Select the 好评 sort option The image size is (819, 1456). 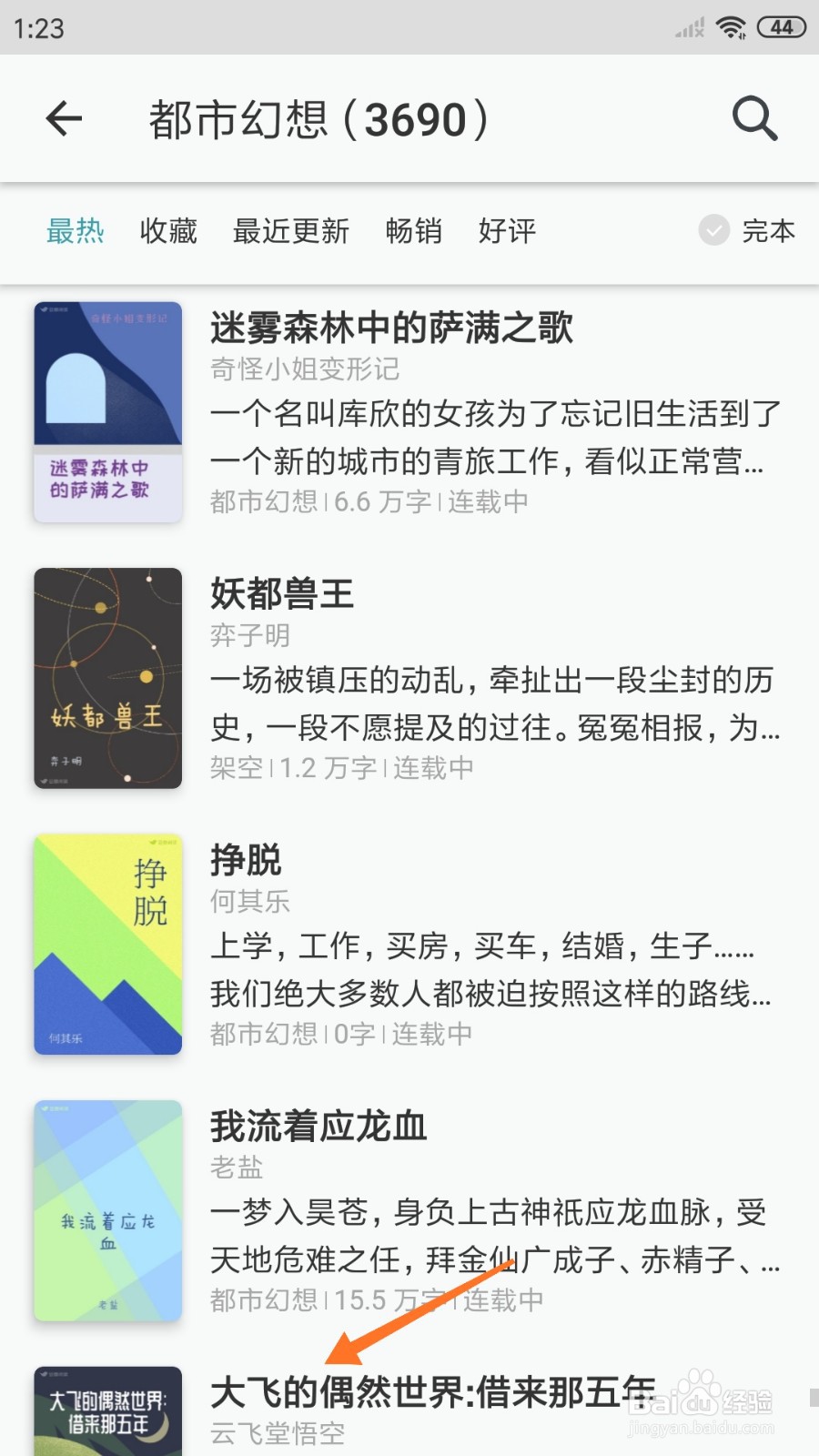(x=507, y=232)
